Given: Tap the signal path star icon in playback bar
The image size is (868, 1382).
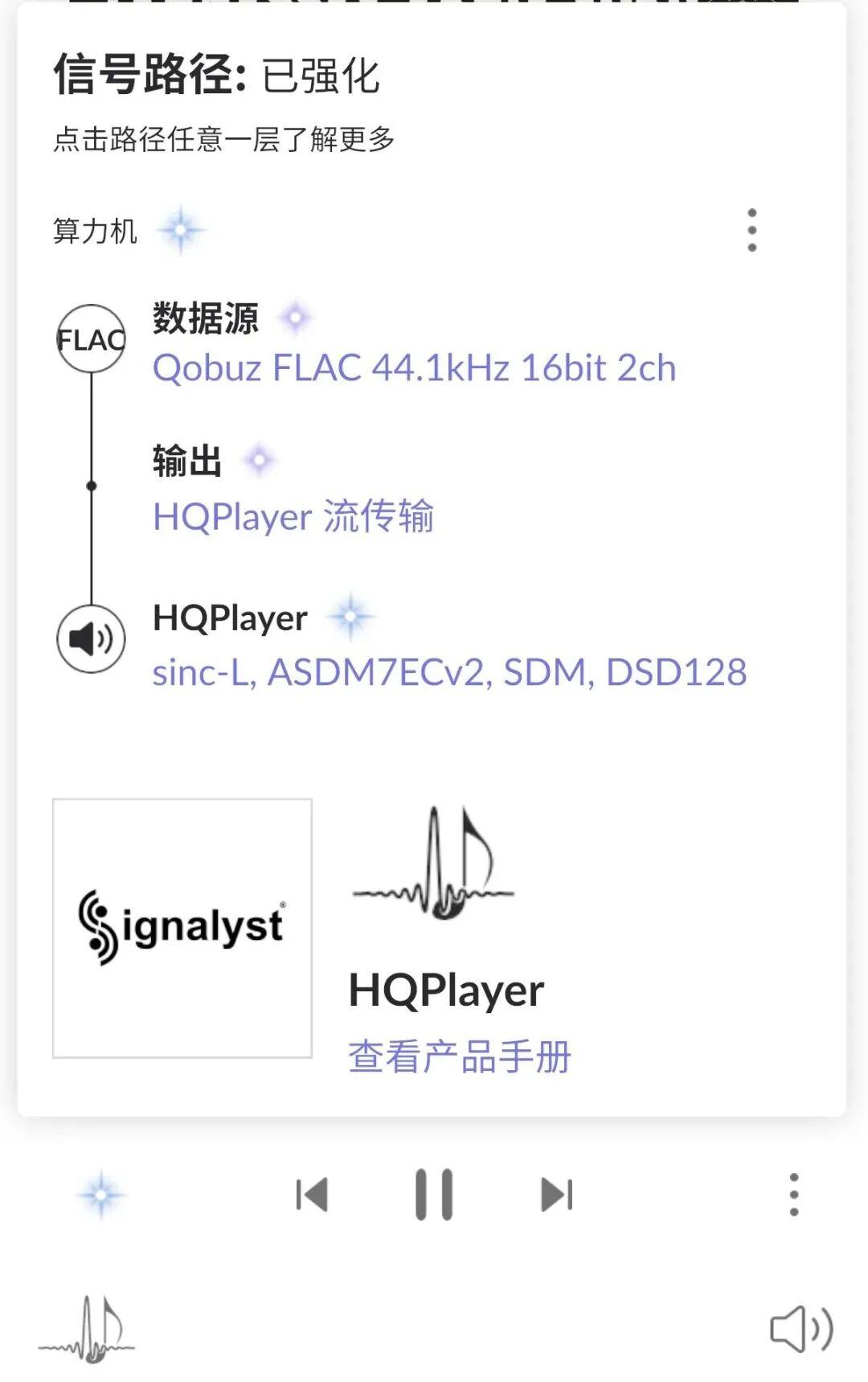Looking at the screenshot, I should pos(101,1195).
